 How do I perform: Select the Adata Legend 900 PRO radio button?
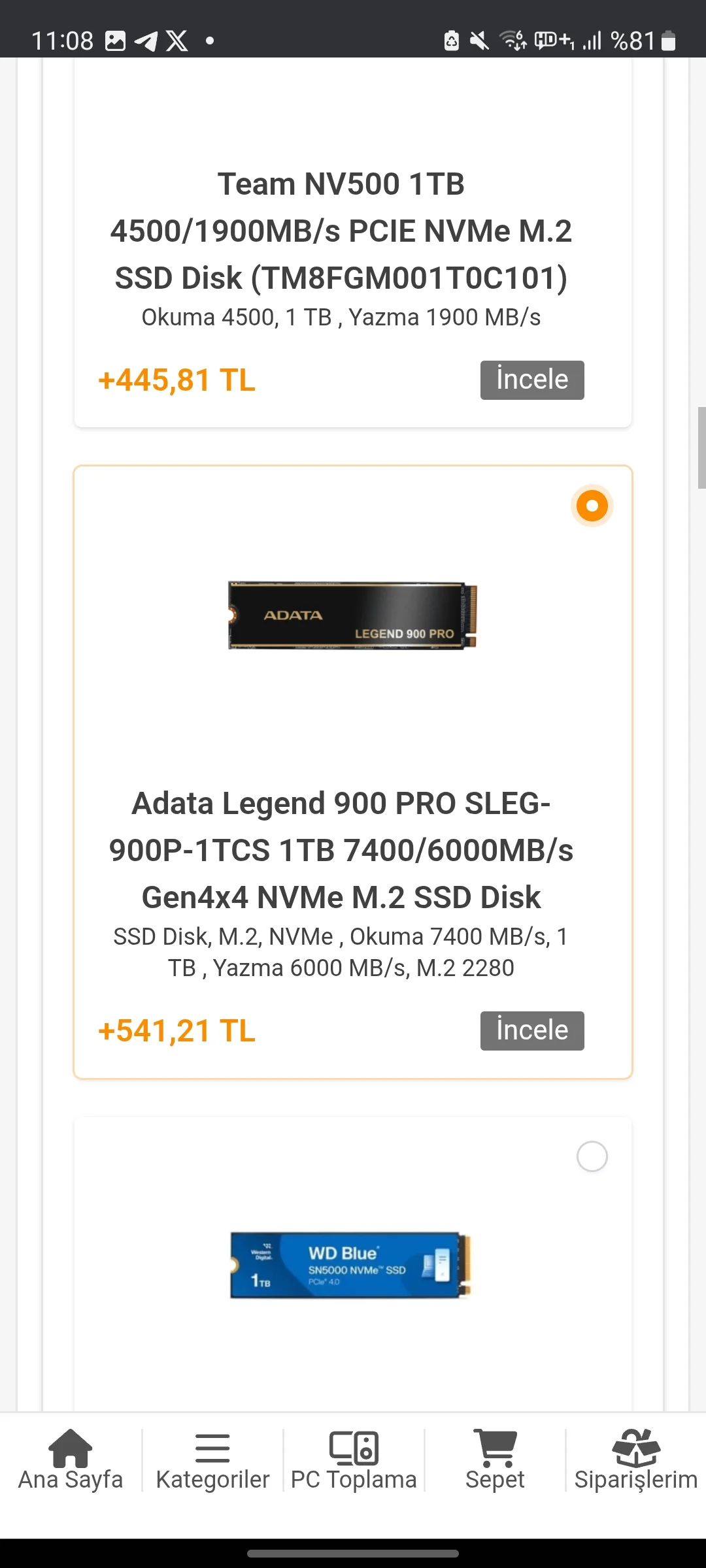point(592,506)
